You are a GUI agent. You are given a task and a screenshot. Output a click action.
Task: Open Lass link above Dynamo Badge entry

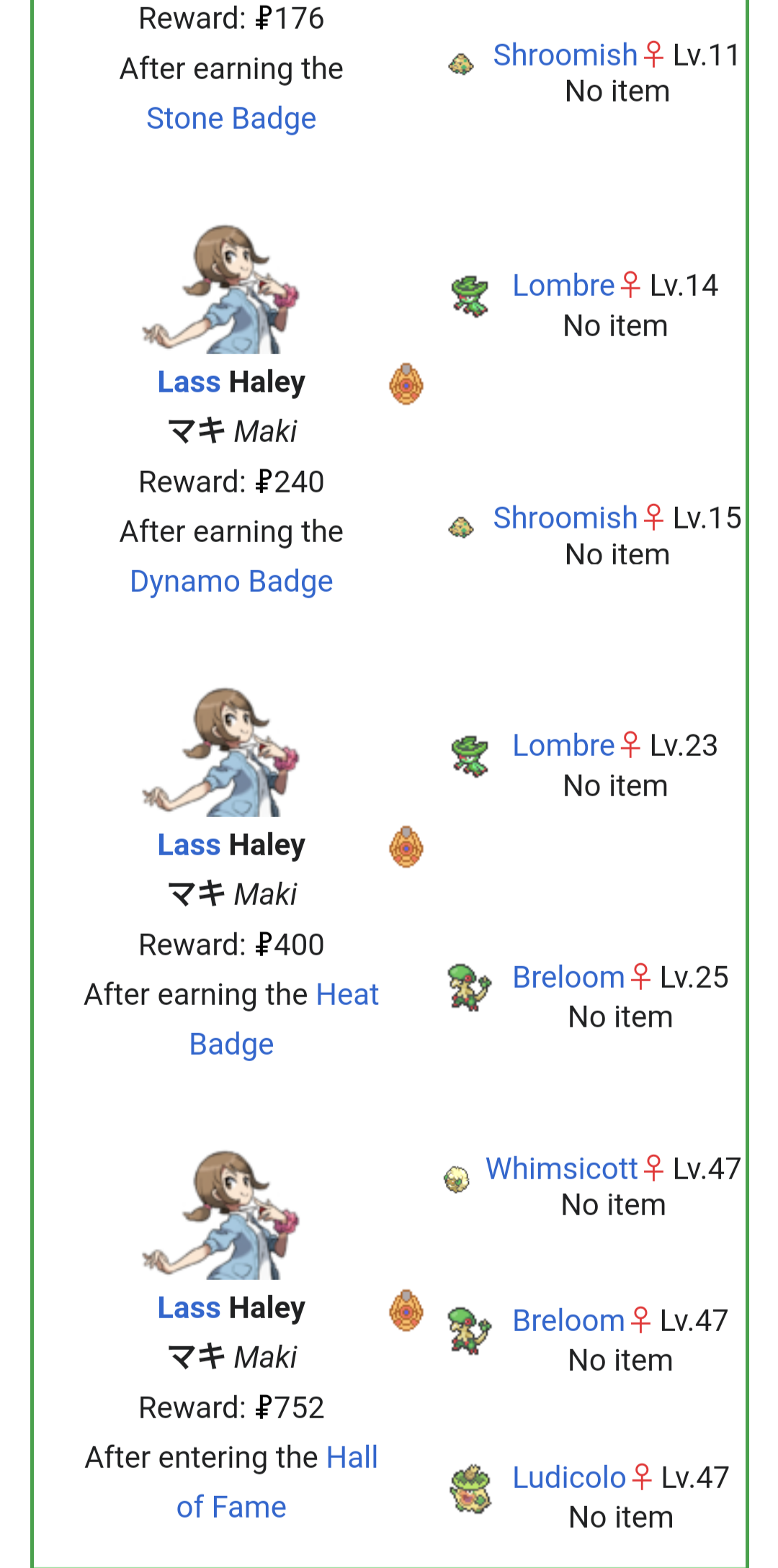189,382
